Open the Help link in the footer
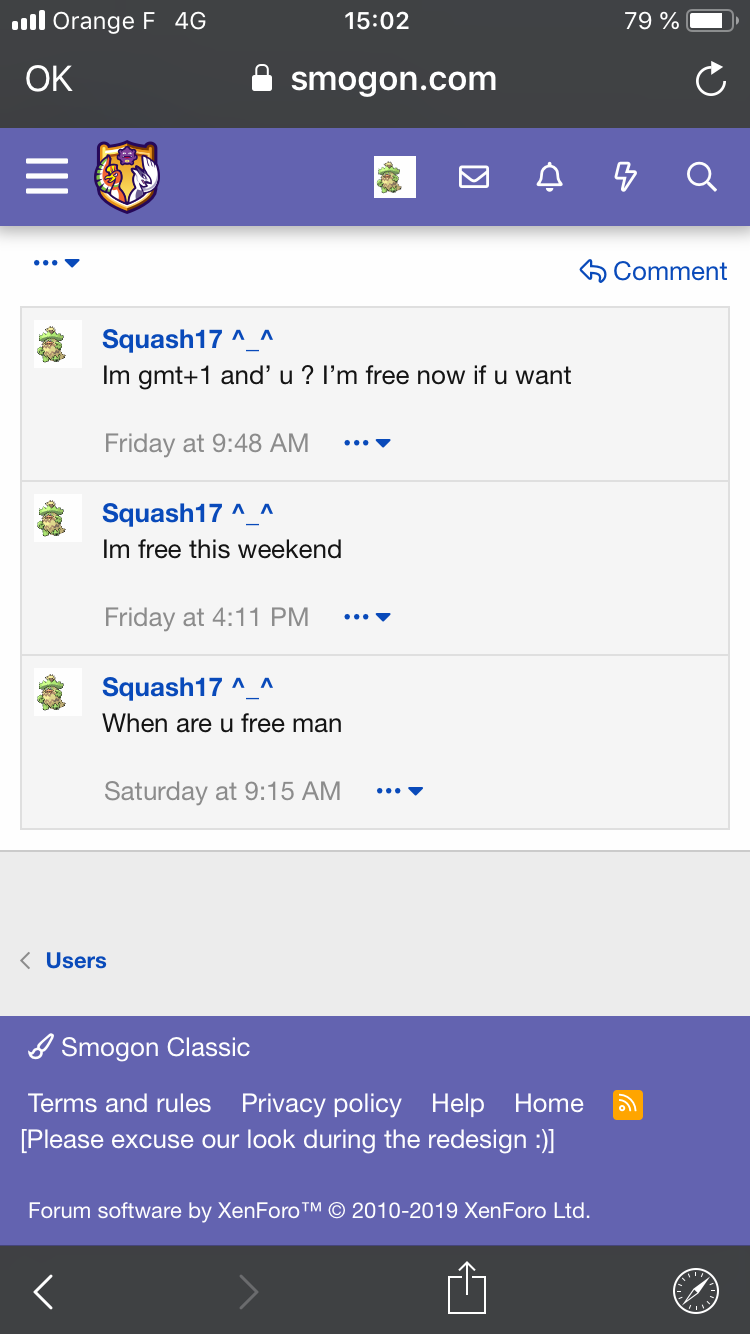 (x=458, y=1103)
